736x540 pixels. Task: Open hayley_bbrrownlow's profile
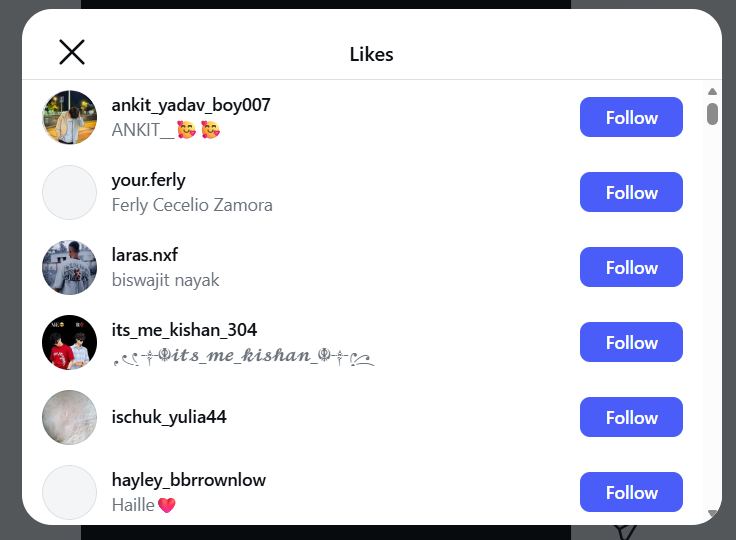pos(188,480)
